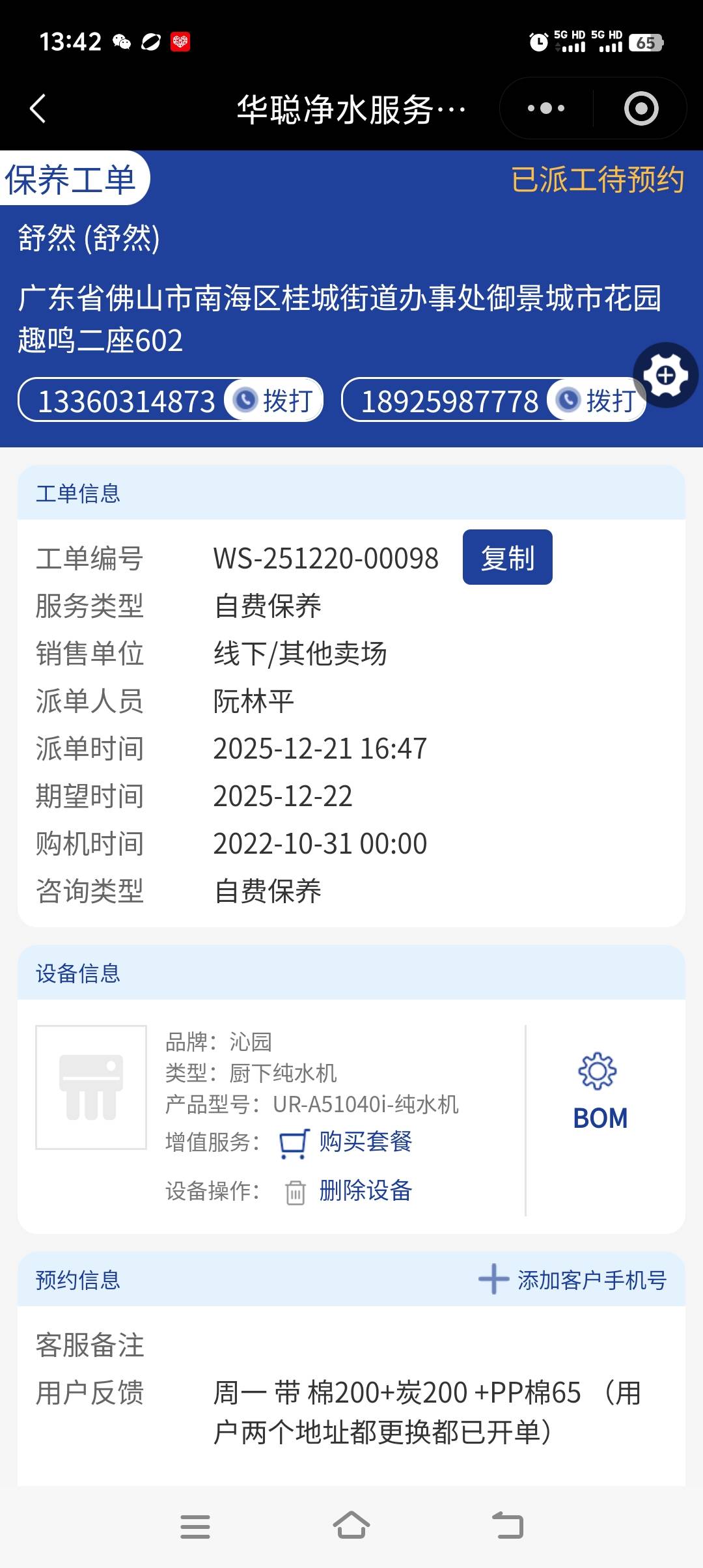The height and width of the screenshot is (1568, 703).
Task: Go to the system home screen
Action: 351,1526
